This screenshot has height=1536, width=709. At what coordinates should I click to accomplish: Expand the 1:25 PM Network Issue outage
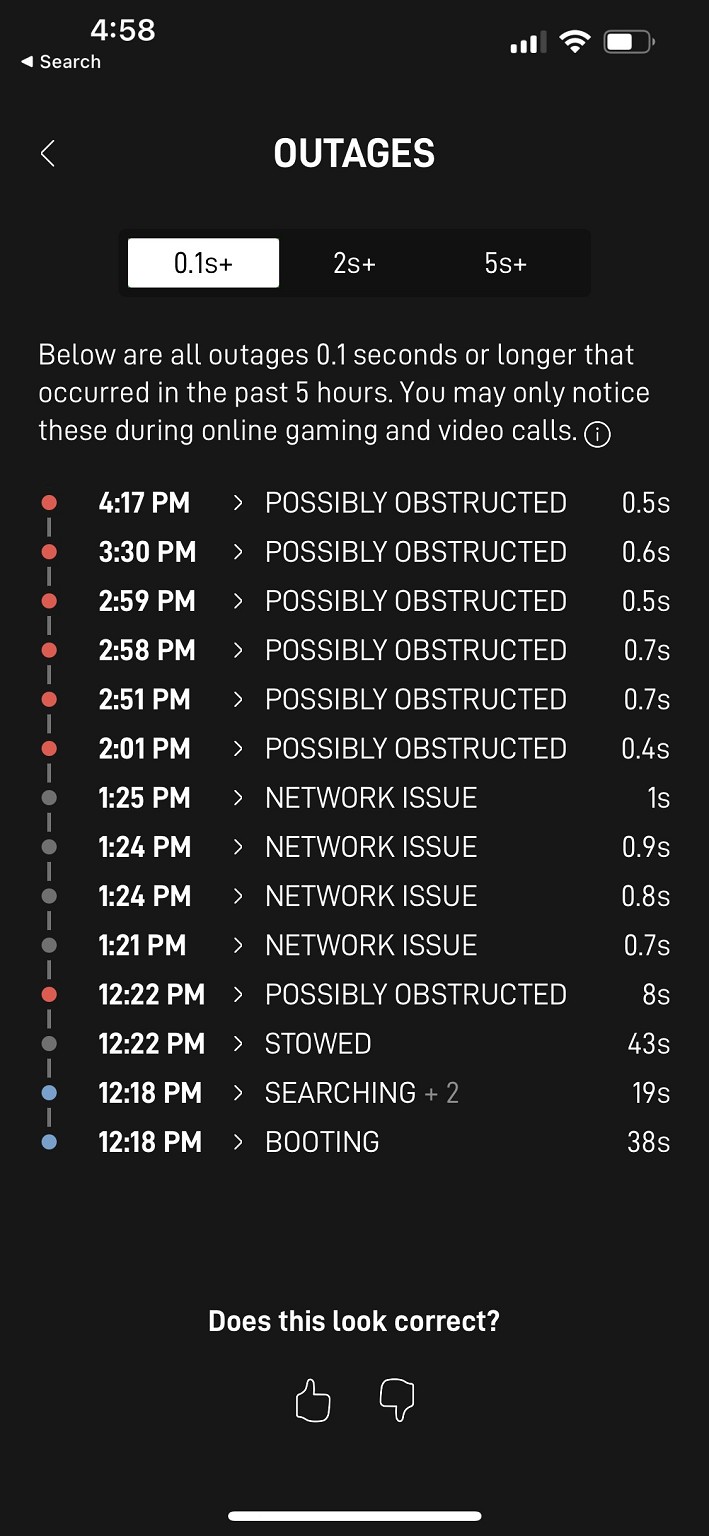[x=354, y=798]
